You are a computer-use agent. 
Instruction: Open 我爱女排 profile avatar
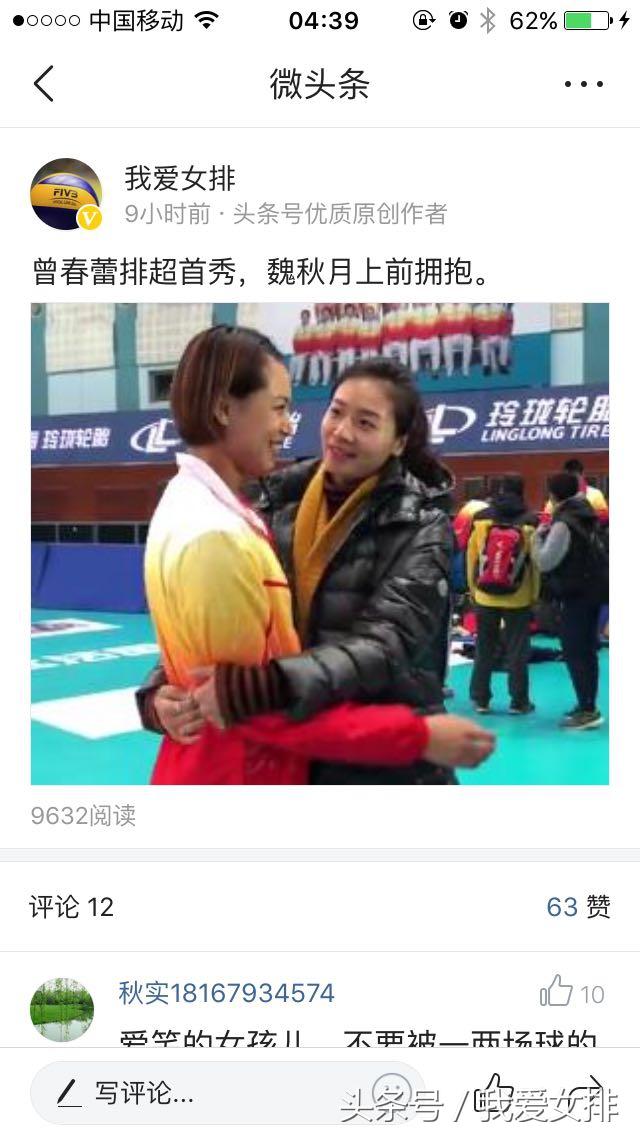[x=66, y=194]
